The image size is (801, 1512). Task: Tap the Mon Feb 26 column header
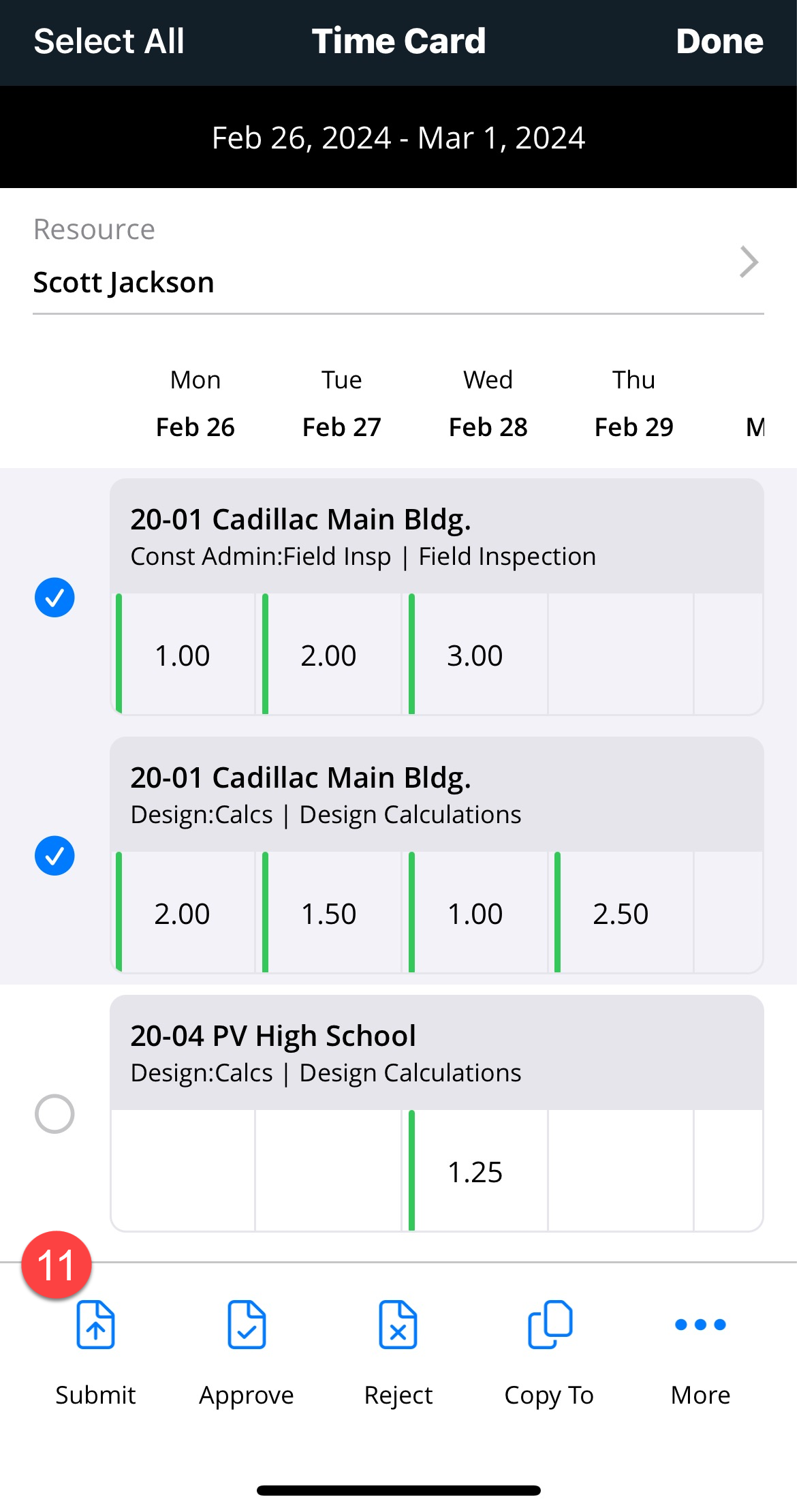(x=194, y=402)
